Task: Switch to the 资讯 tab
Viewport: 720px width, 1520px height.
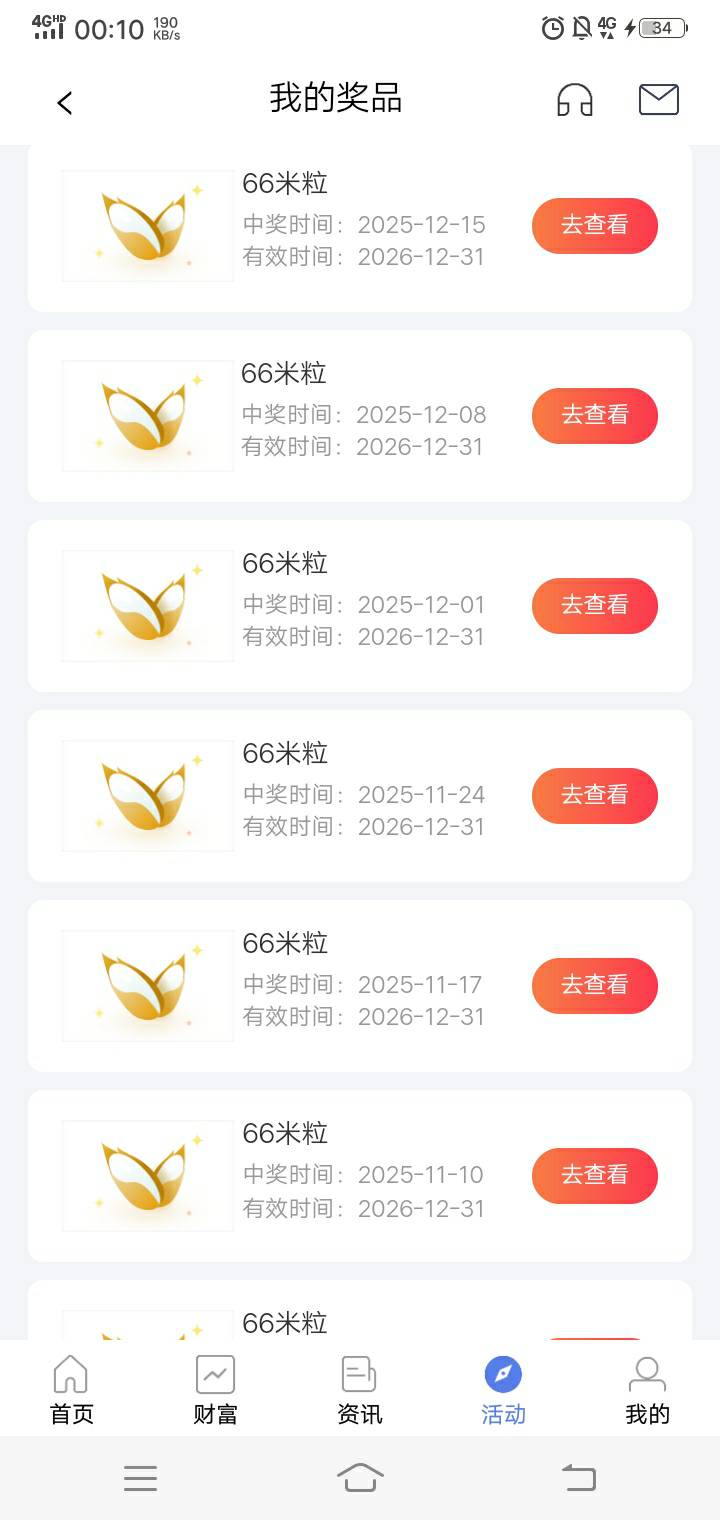Action: pos(359,1389)
